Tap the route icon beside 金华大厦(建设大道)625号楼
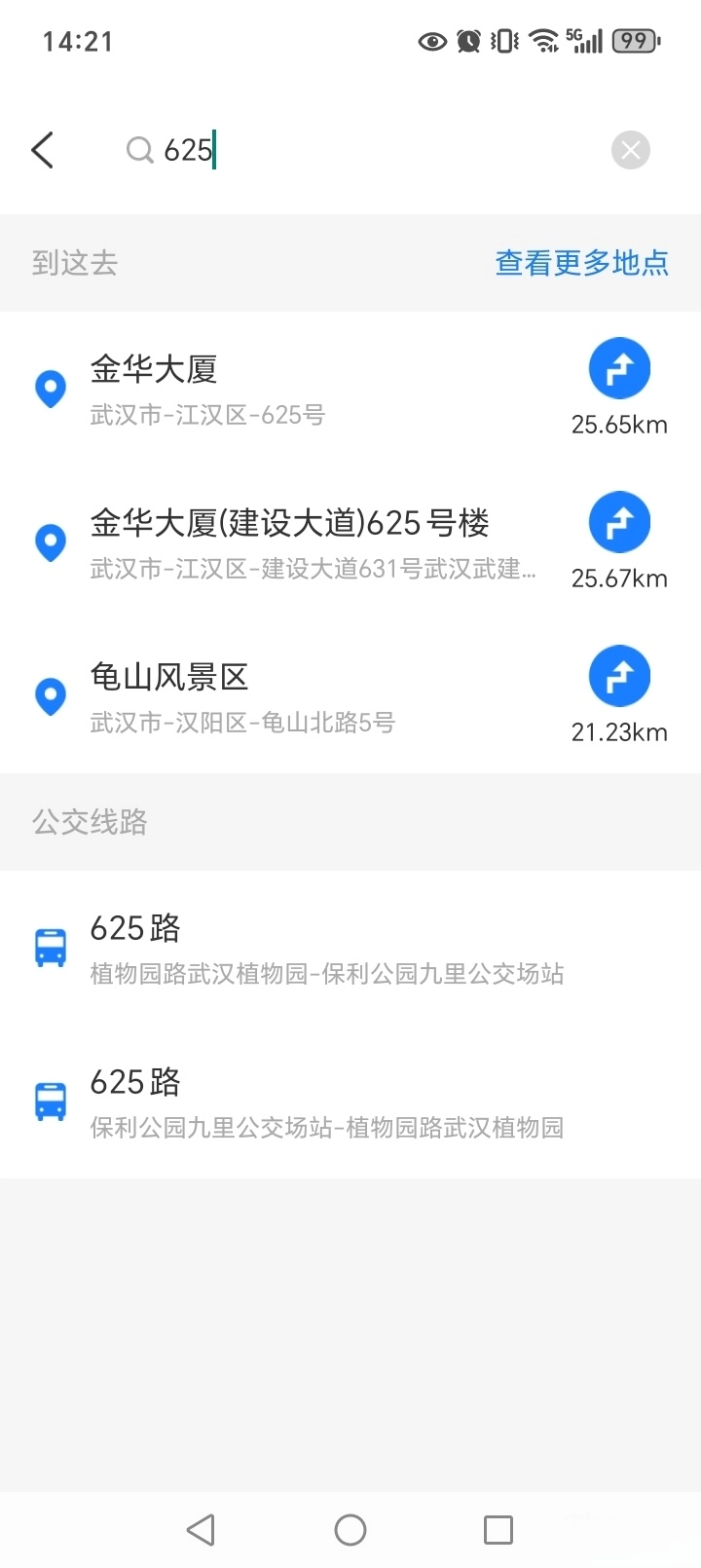701x1568 pixels. (619, 521)
